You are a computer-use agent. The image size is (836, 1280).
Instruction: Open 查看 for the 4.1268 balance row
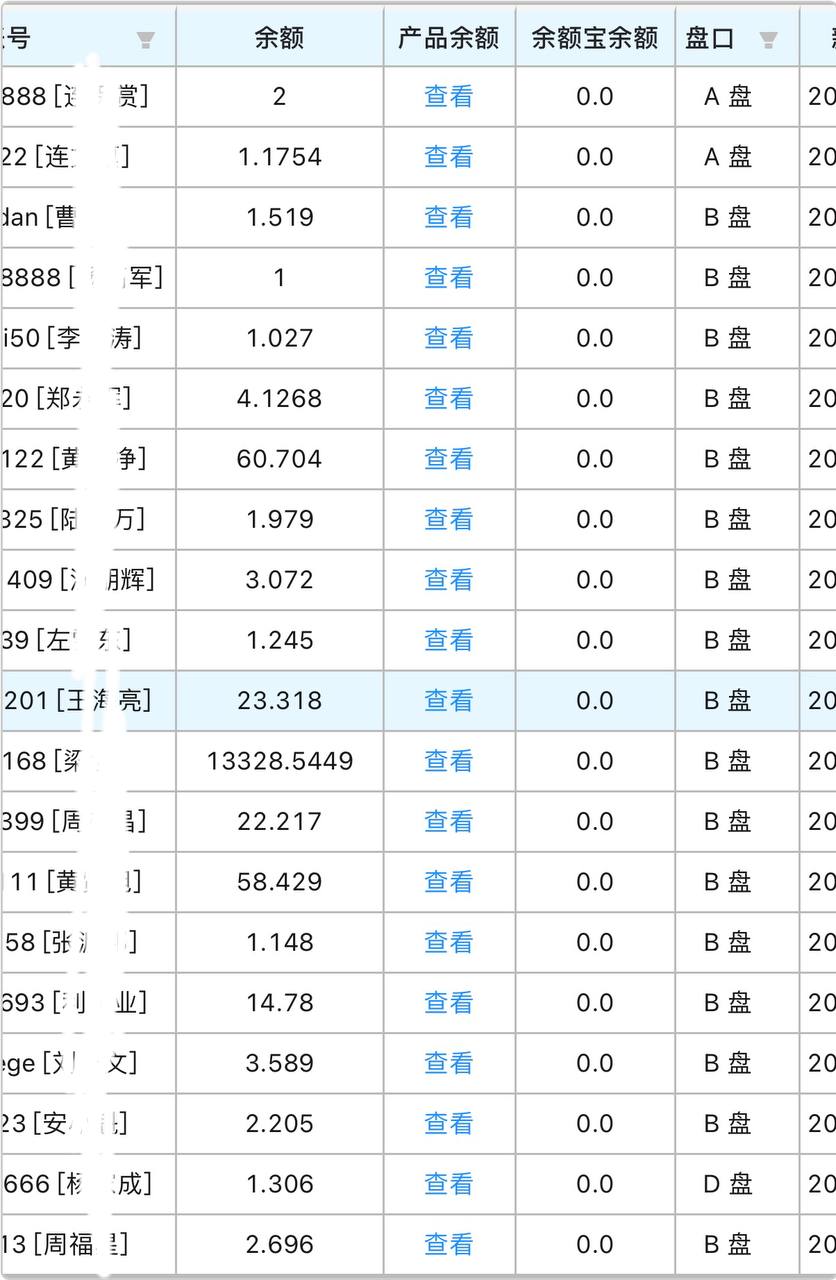coord(448,398)
